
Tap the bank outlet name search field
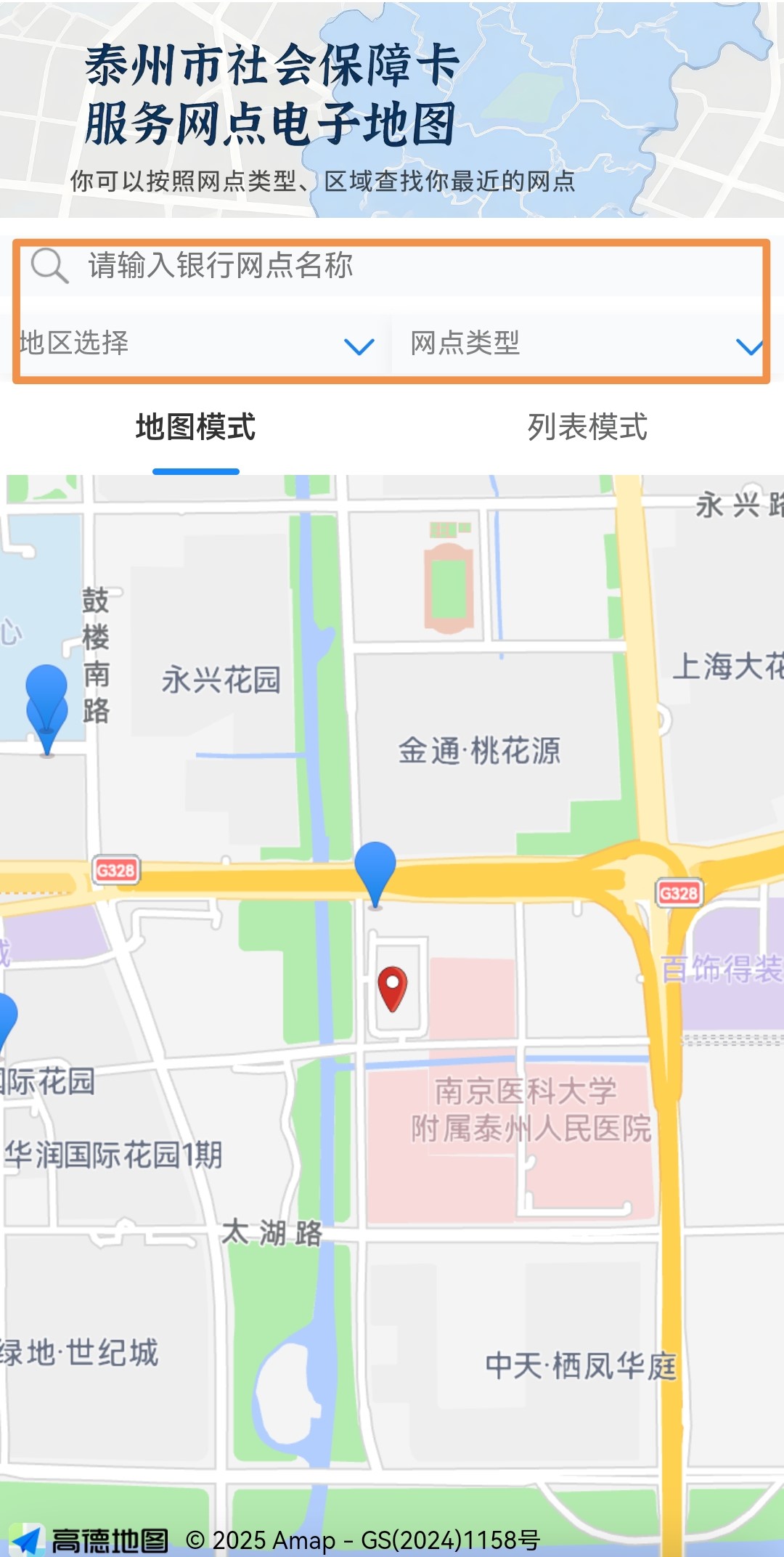point(392,266)
